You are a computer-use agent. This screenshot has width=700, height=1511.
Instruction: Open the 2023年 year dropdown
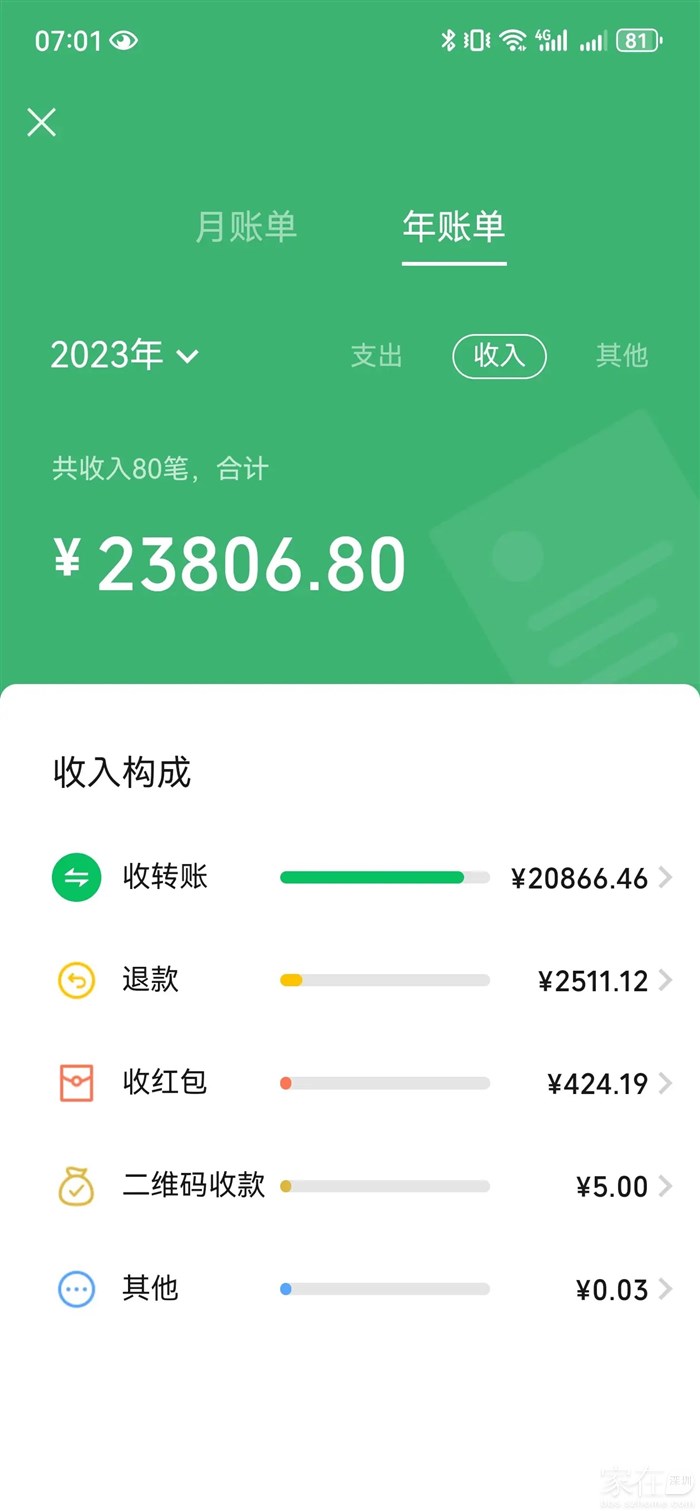pyautogui.click(x=124, y=355)
